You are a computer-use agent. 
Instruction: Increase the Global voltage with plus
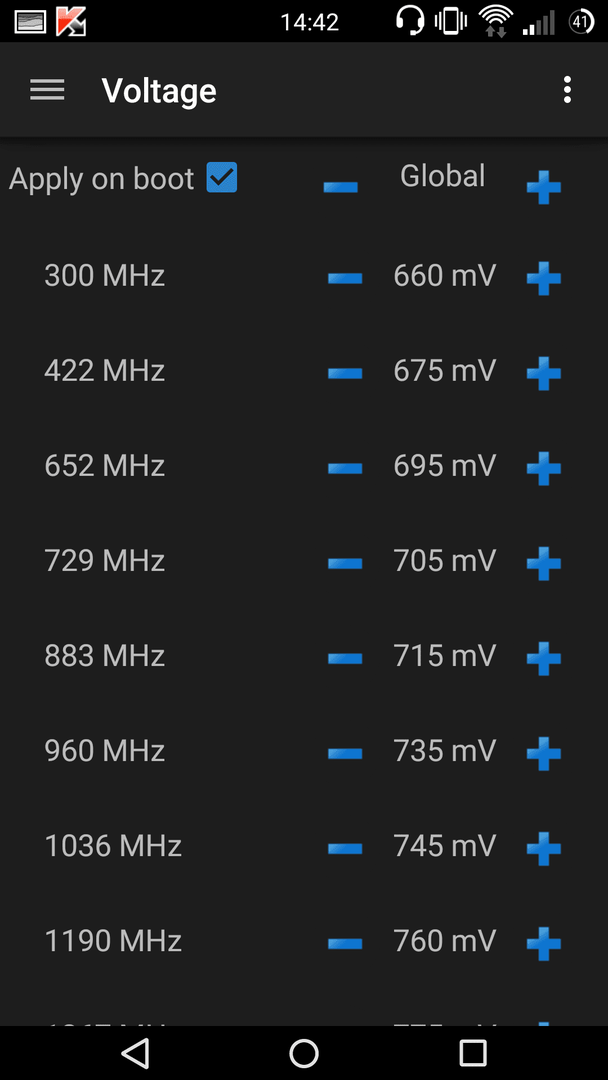543,187
